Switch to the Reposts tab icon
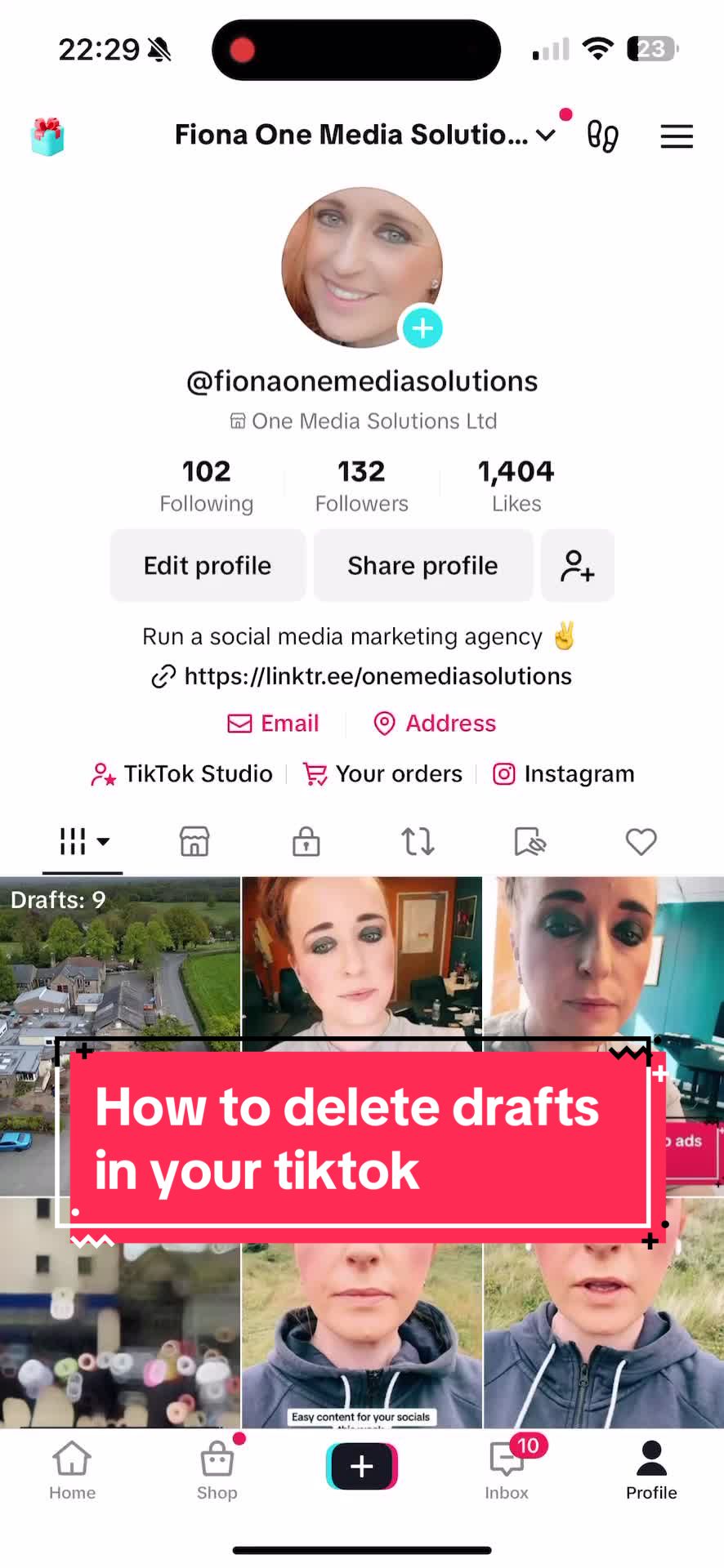The image size is (724, 1568). [x=418, y=841]
